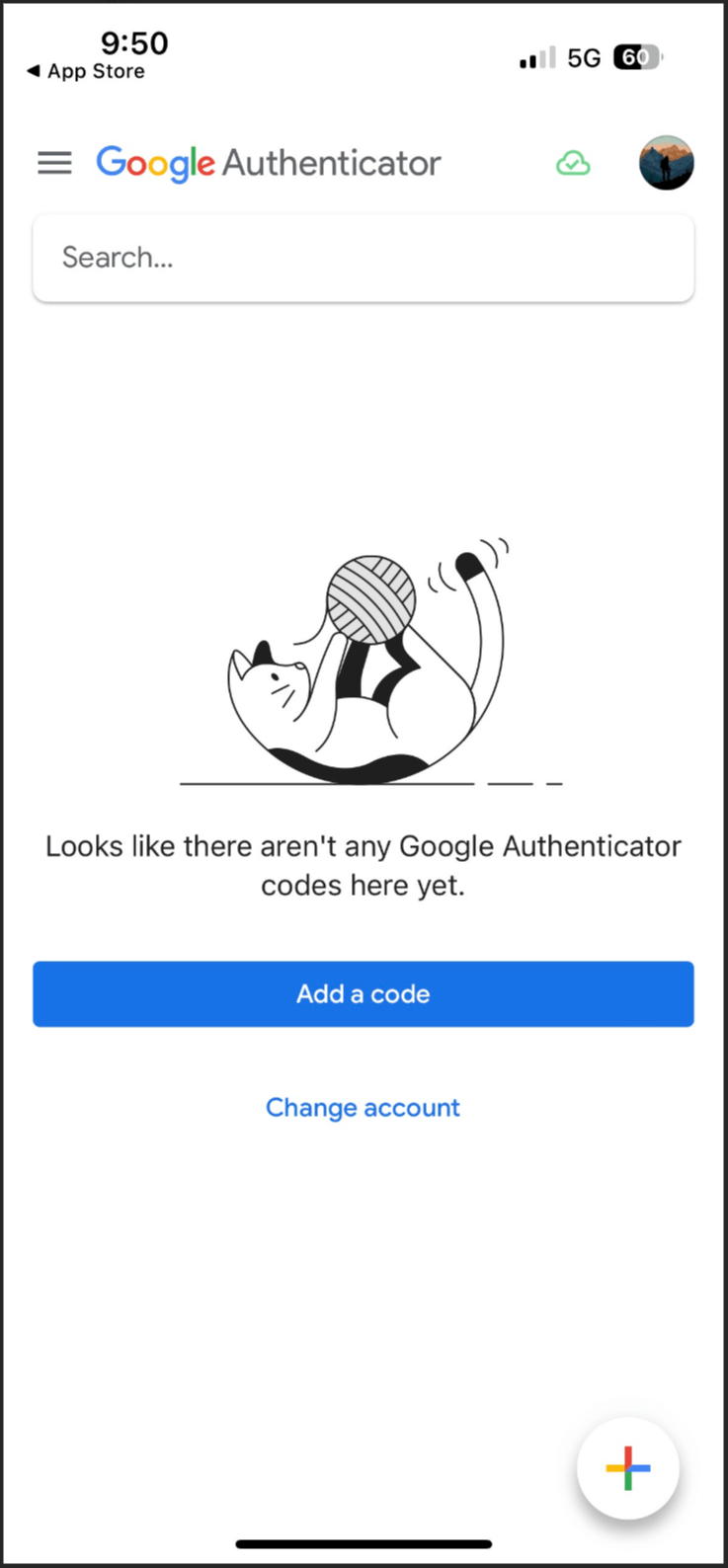Open the account profile picture
This screenshot has width=728, height=1568.
point(666,163)
